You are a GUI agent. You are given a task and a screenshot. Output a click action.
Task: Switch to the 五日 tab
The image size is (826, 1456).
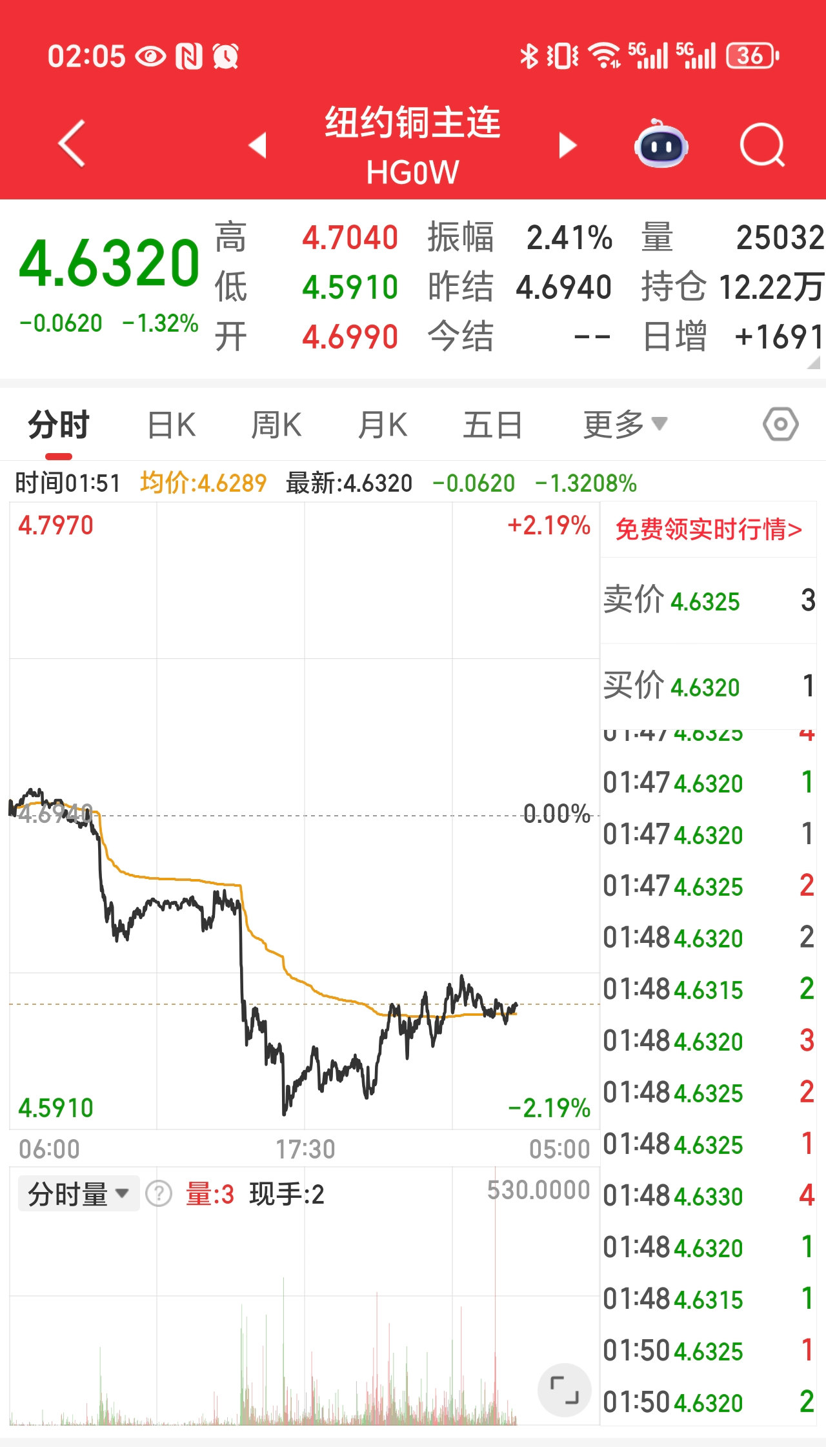[x=492, y=426]
